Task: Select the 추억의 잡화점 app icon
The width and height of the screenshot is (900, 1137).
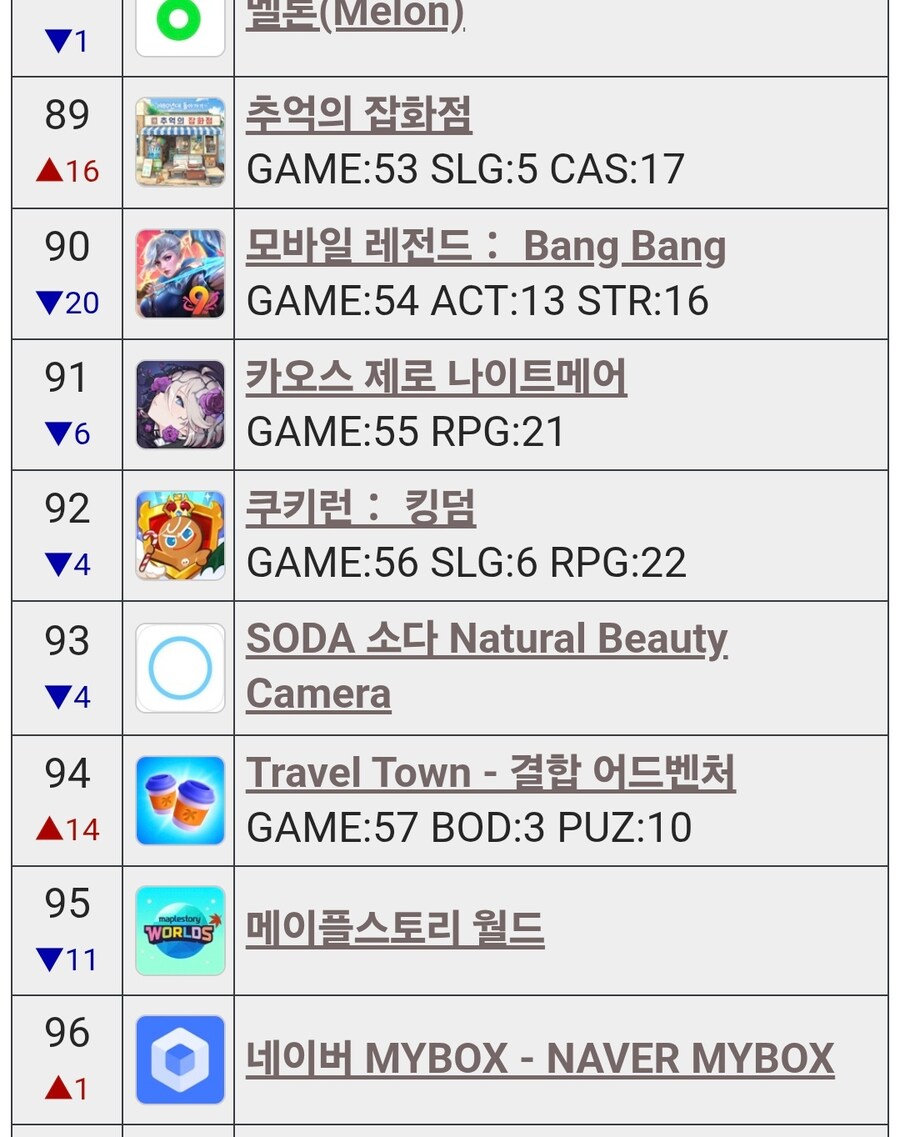Action: (178, 141)
